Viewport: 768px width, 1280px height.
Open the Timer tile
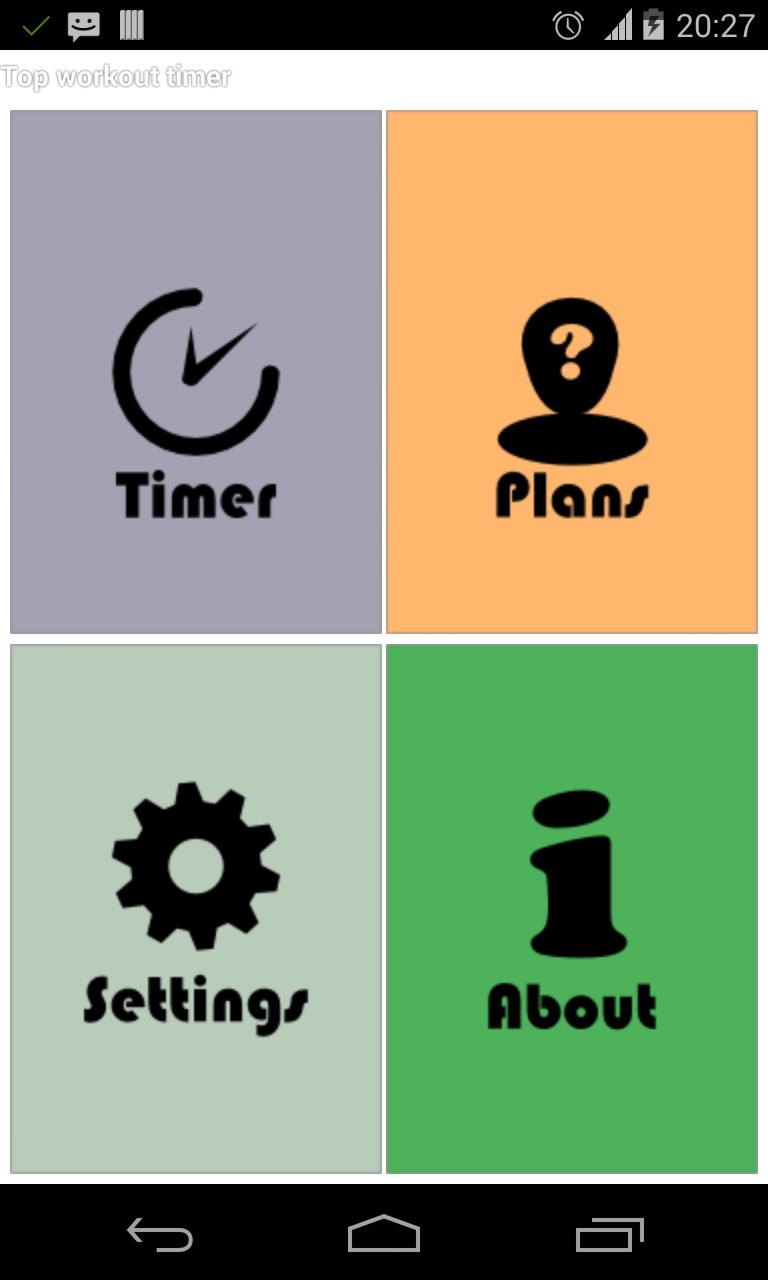coord(196,372)
